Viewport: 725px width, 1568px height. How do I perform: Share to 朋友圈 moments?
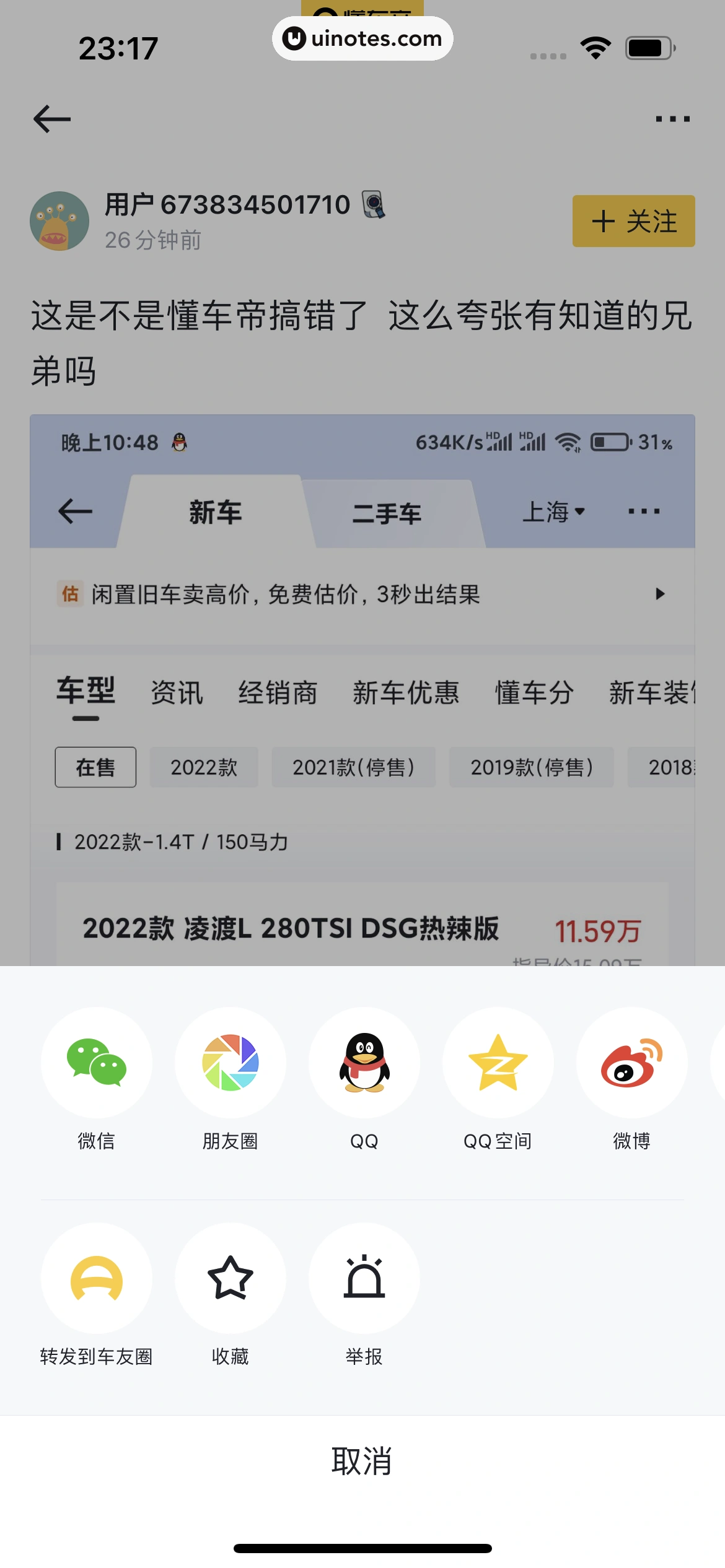pos(230,1063)
